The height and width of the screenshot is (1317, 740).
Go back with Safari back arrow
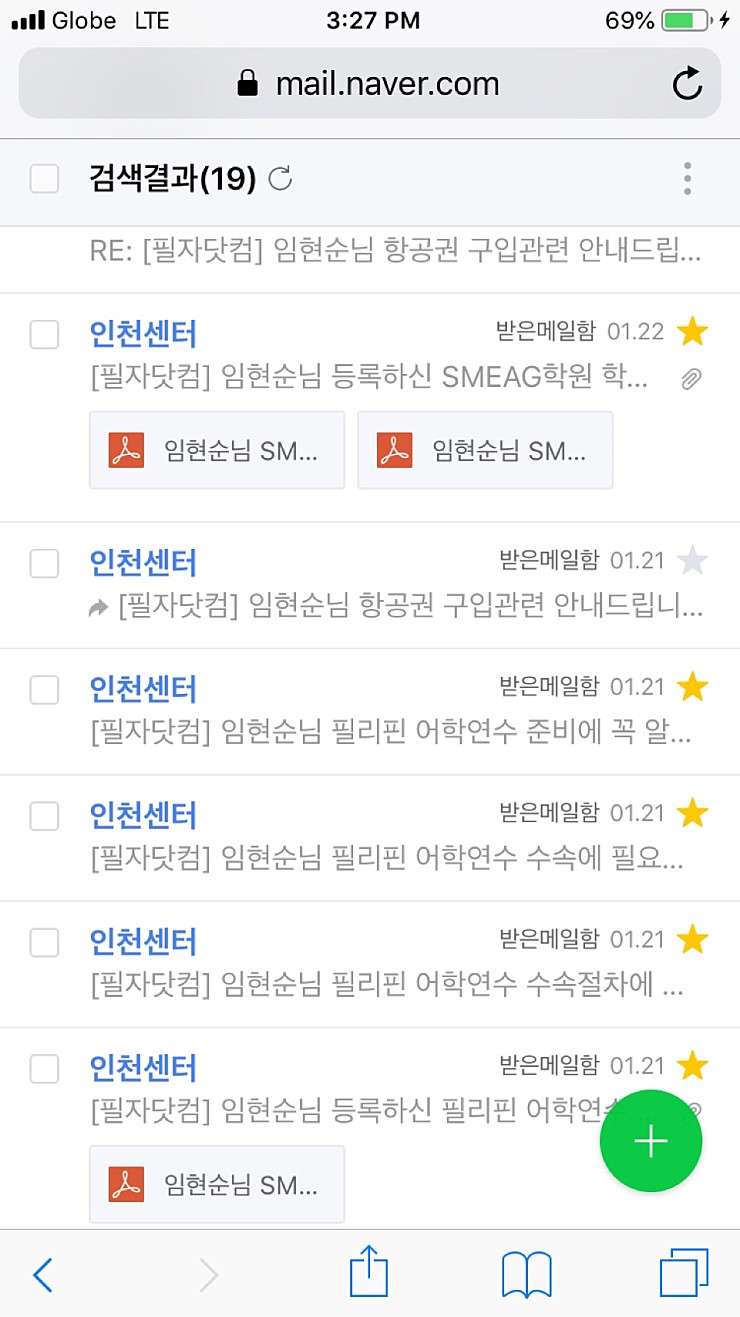[x=42, y=1275]
